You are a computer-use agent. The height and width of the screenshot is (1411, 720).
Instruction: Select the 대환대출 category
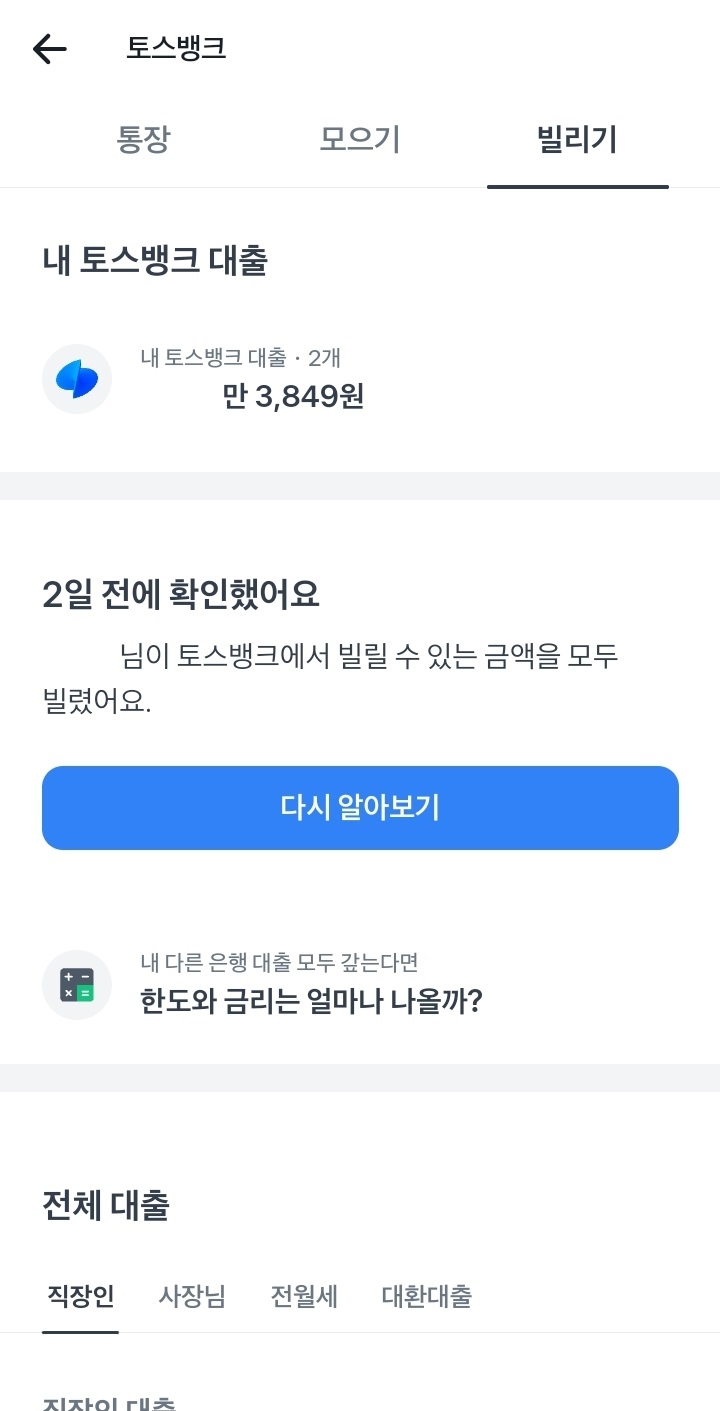coord(423,1296)
